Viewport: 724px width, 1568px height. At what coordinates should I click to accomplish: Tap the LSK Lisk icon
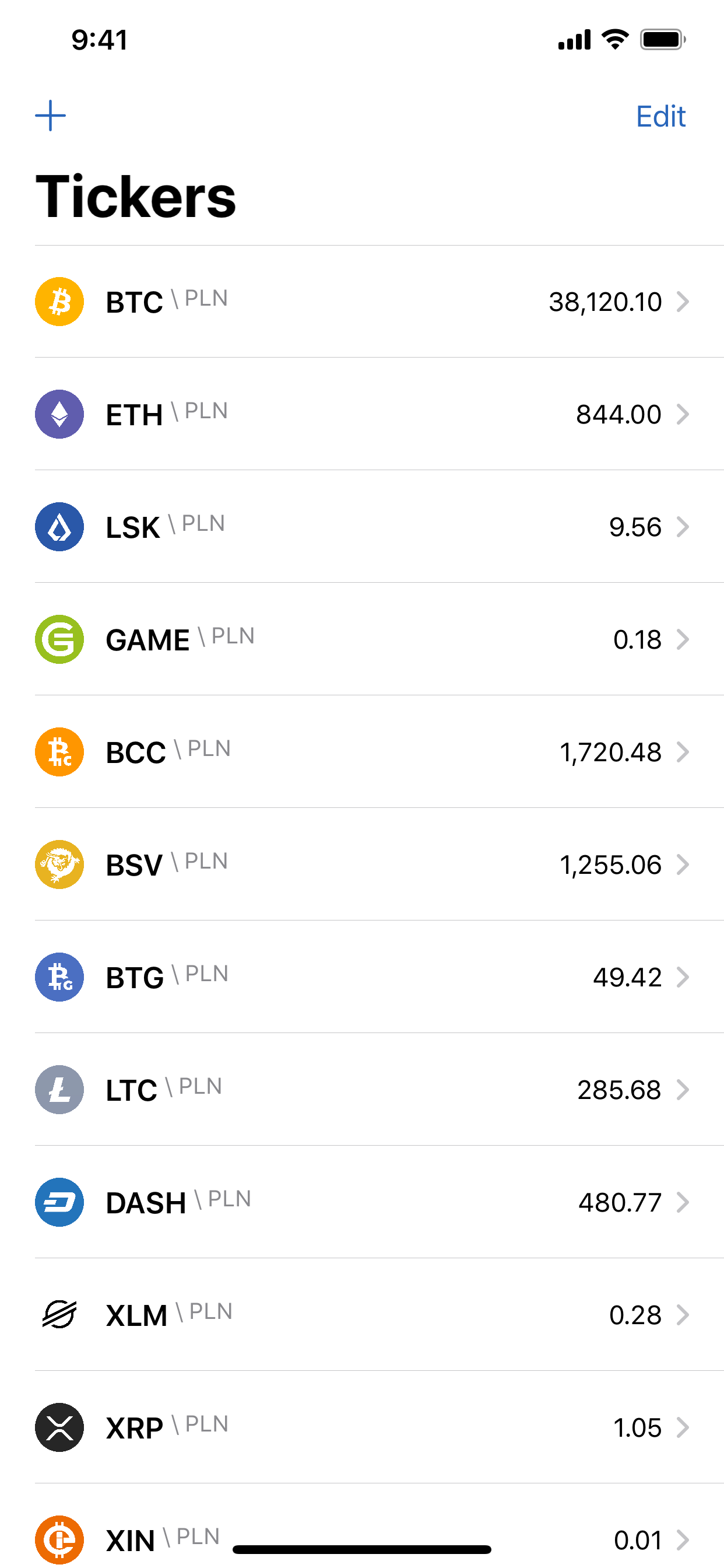[59, 527]
